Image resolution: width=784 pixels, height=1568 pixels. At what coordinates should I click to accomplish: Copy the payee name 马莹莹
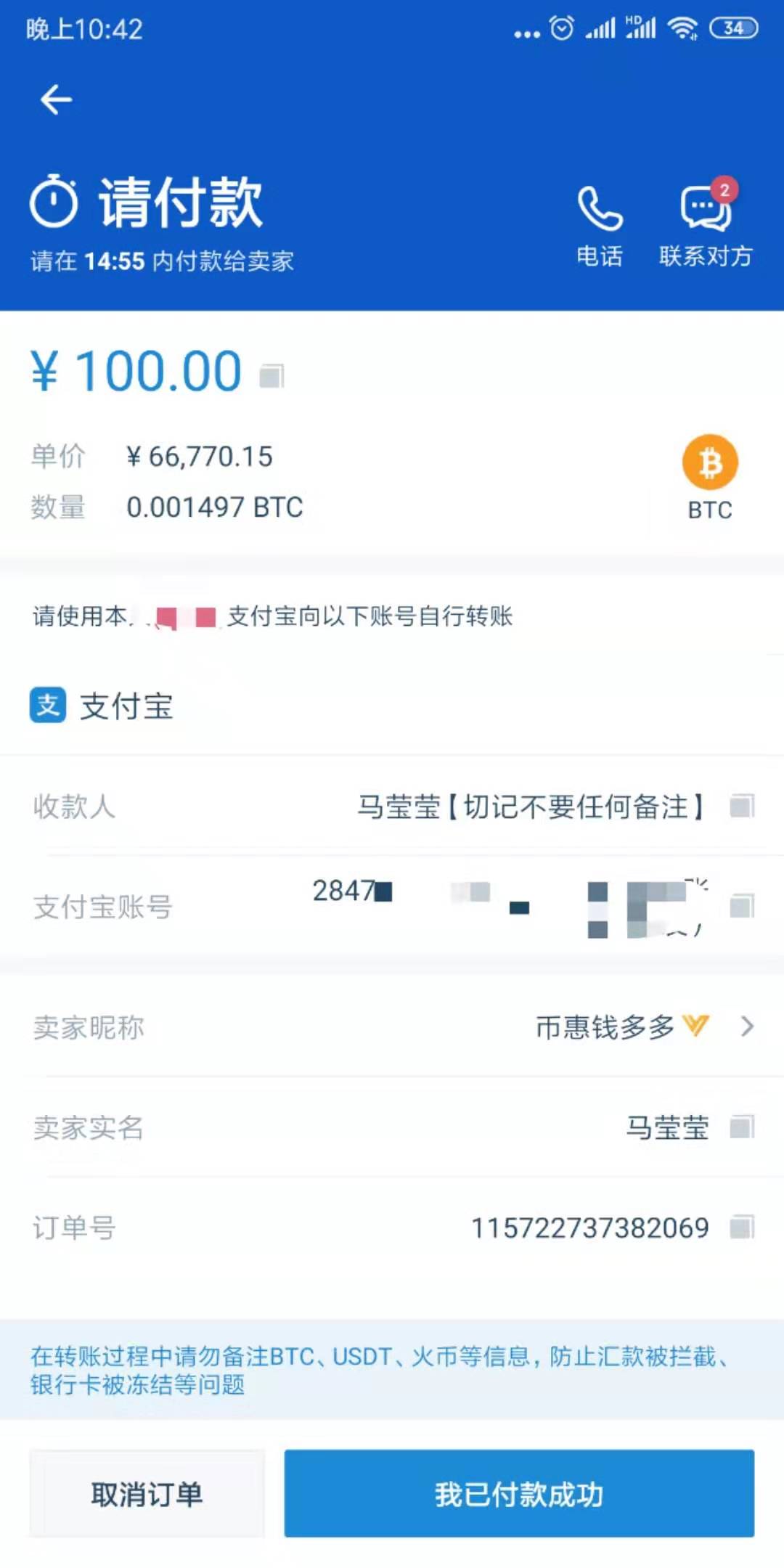(x=740, y=806)
